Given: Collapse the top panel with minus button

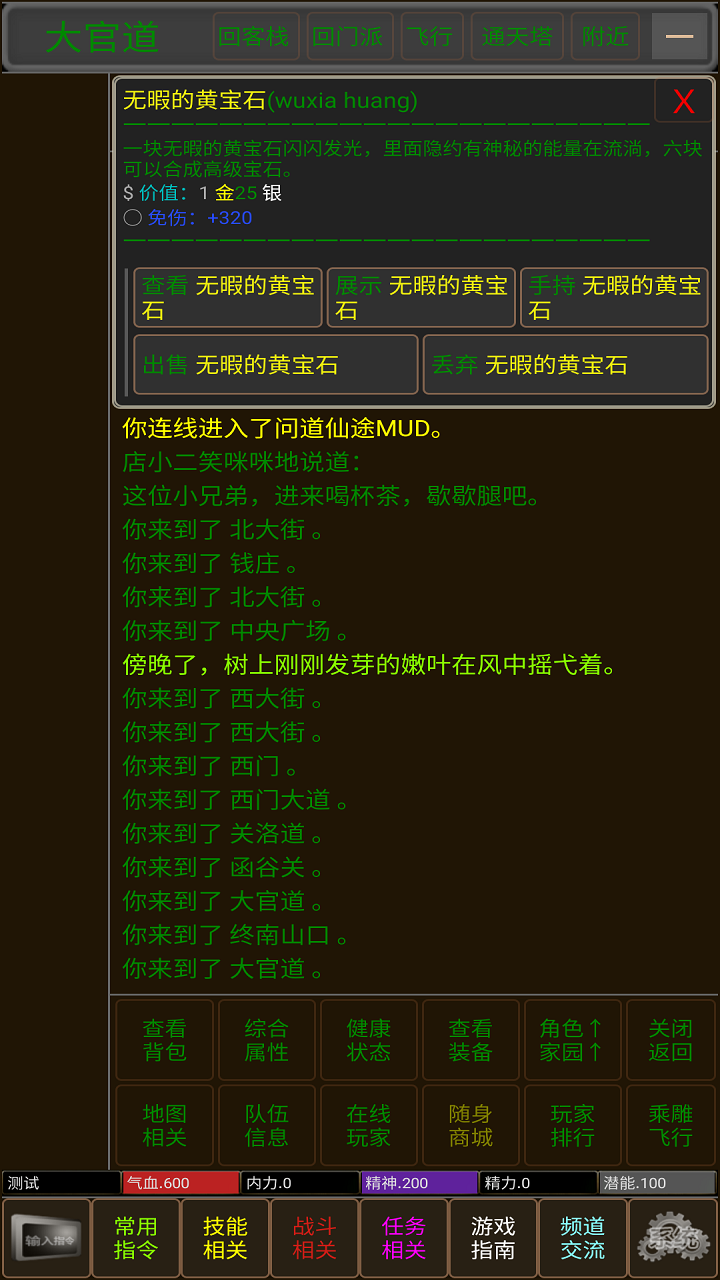Looking at the screenshot, I should (x=679, y=37).
